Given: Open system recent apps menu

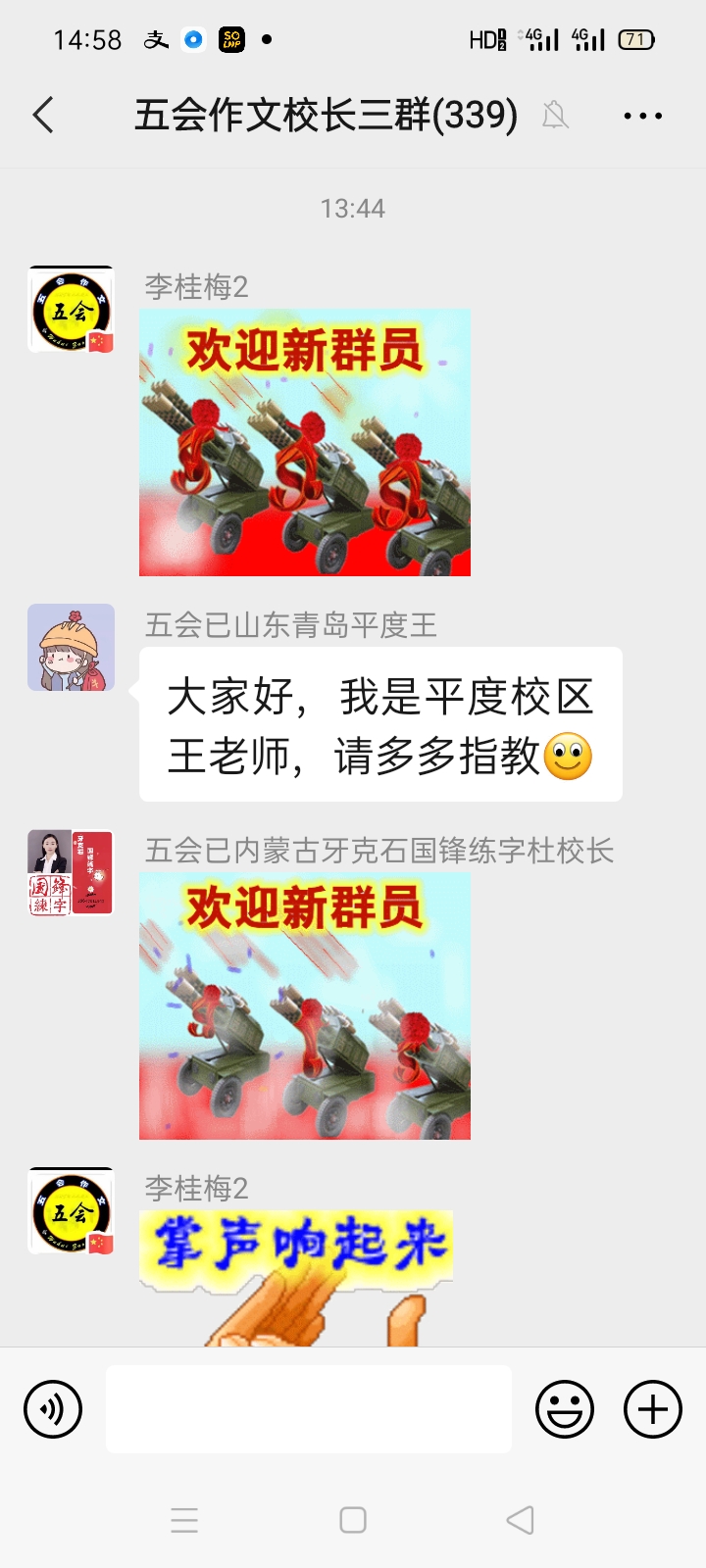Looking at the screenshot, I should 184,1520.
